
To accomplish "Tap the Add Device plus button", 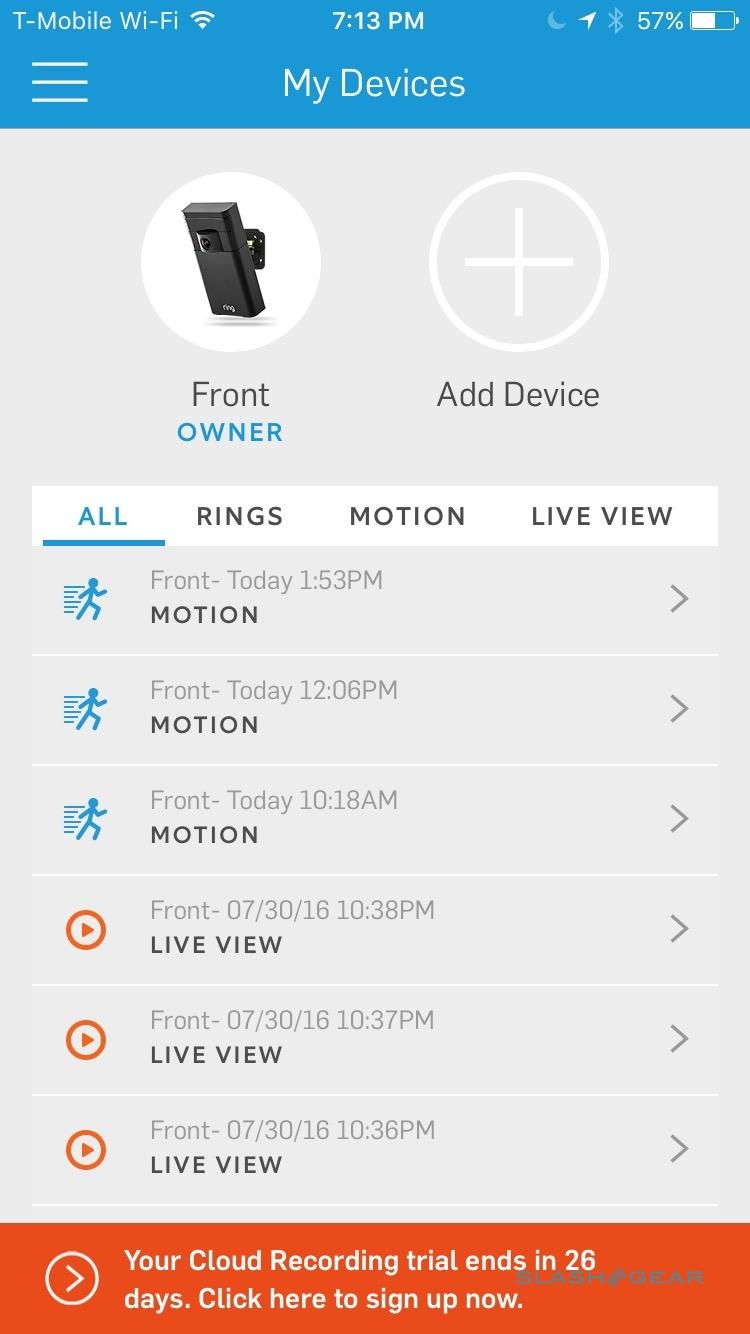I will click(518, 262).
